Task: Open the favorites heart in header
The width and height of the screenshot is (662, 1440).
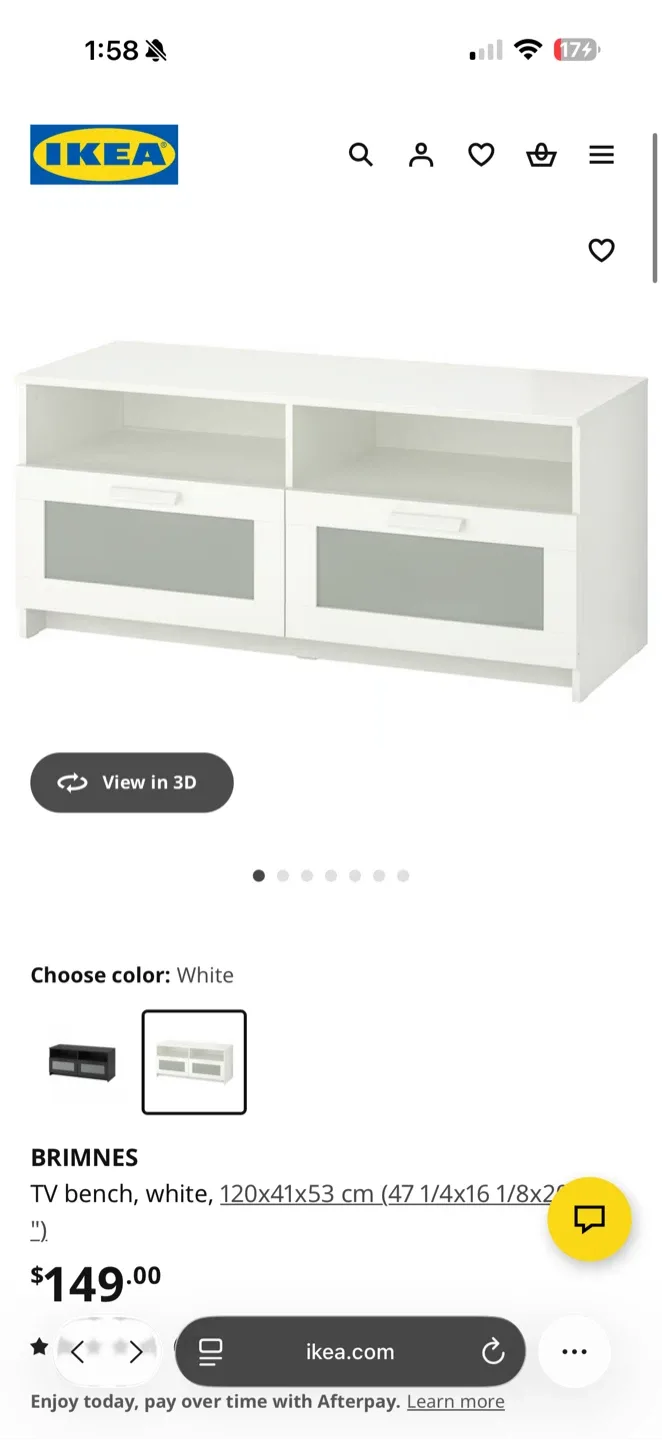Action: (x=481, y=155)
